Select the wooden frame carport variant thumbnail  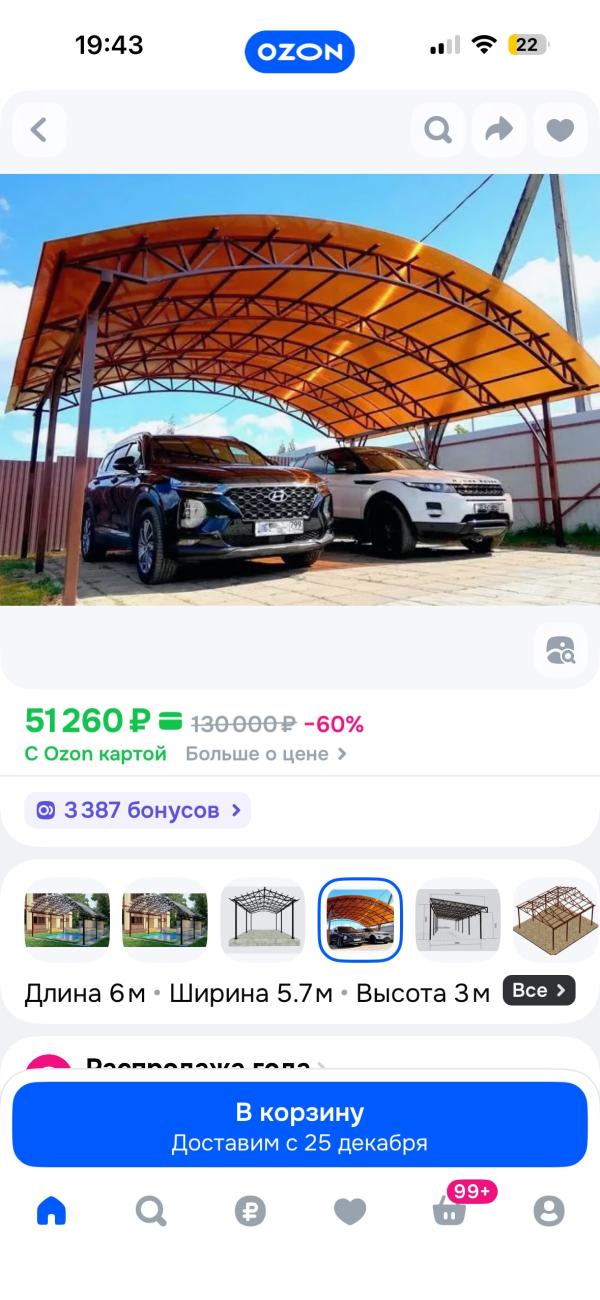(x=555, y=920)
